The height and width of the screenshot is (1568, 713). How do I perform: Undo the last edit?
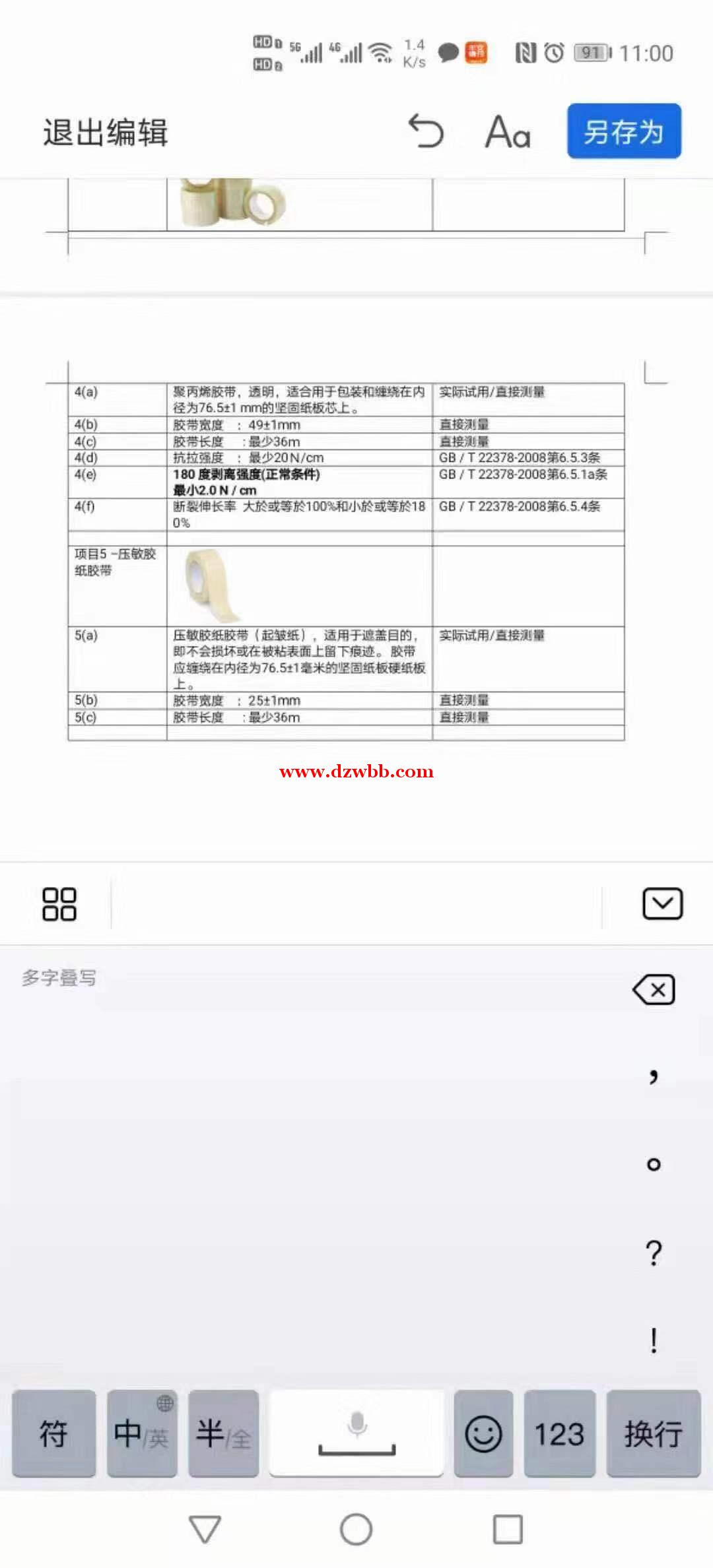coord(426,131)
